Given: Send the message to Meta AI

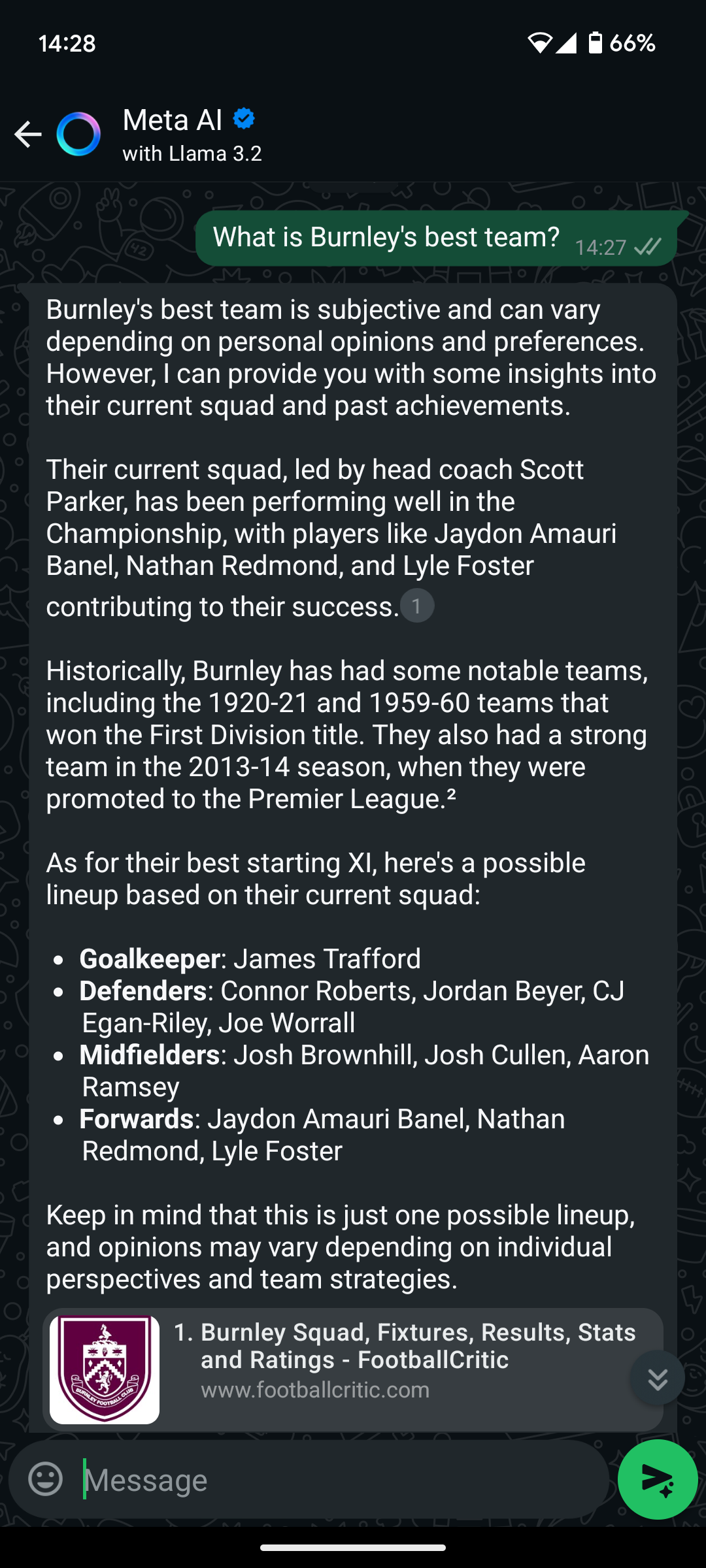Looking at the screenshot, I should pos(657,1479).
